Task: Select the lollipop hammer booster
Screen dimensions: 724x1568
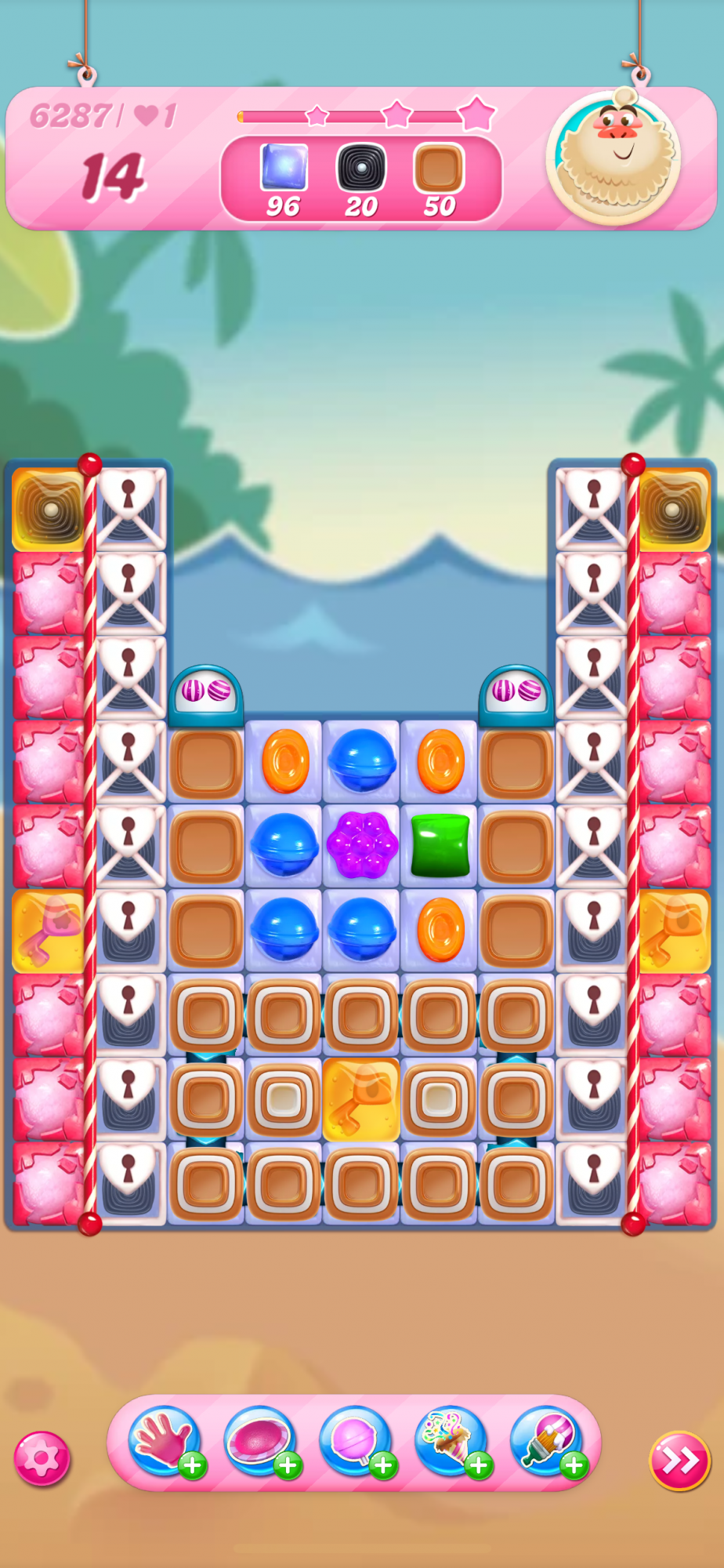Action: 355,1441
